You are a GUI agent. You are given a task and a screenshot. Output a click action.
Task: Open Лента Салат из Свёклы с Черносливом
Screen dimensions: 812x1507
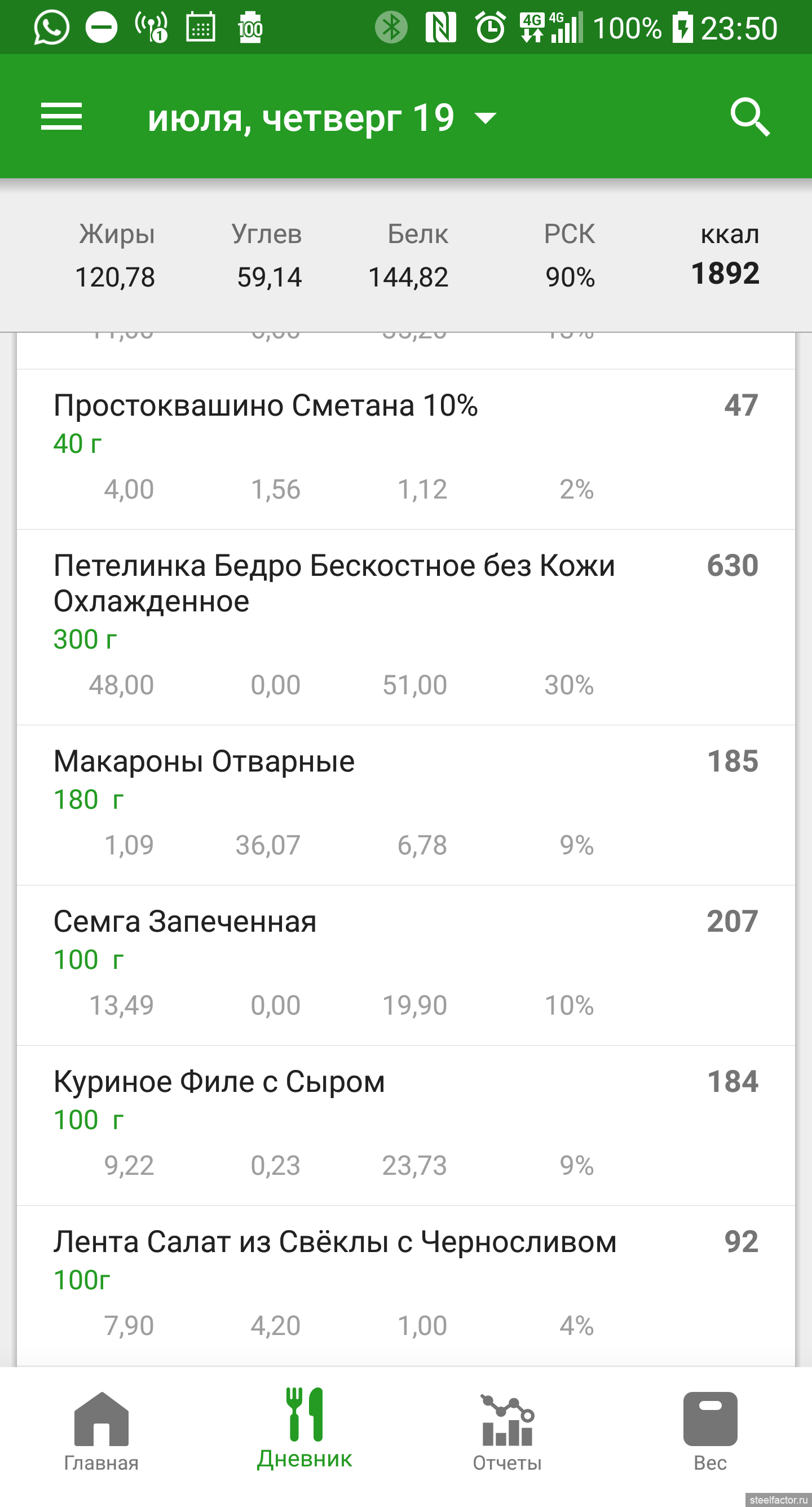pyautogui.click(x=406, y=1286)
